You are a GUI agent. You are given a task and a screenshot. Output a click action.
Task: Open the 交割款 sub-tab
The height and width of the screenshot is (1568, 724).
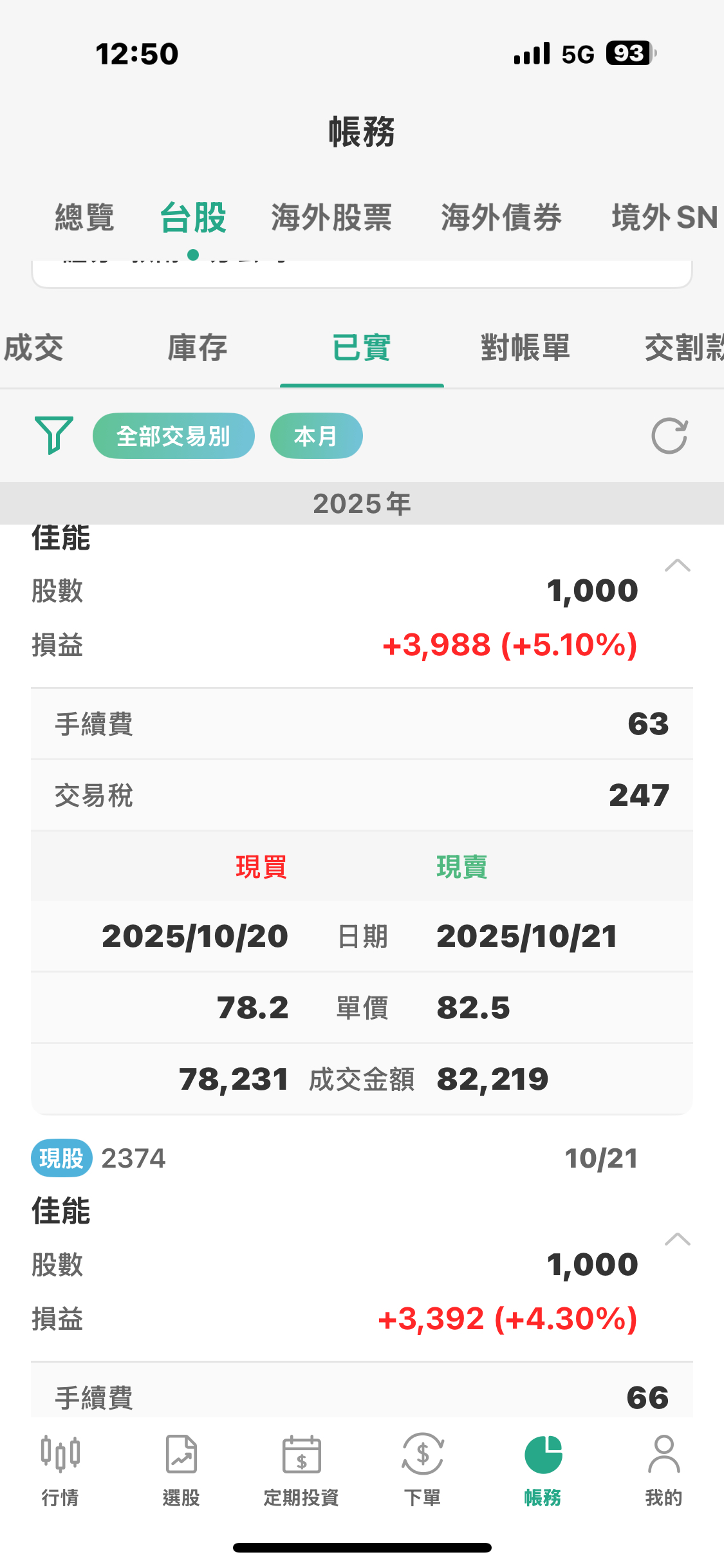point(683,348)
